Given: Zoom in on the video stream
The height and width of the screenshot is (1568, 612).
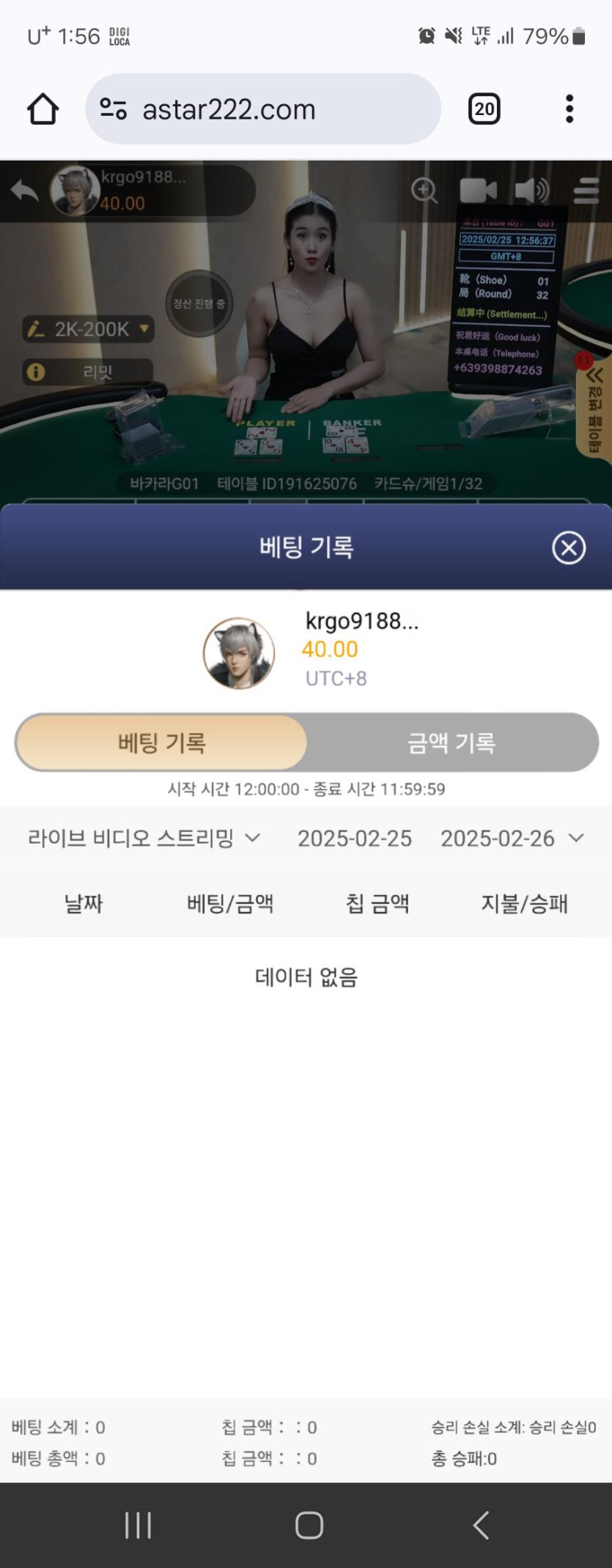Looking at the screenshot, I should click(424, 191).
